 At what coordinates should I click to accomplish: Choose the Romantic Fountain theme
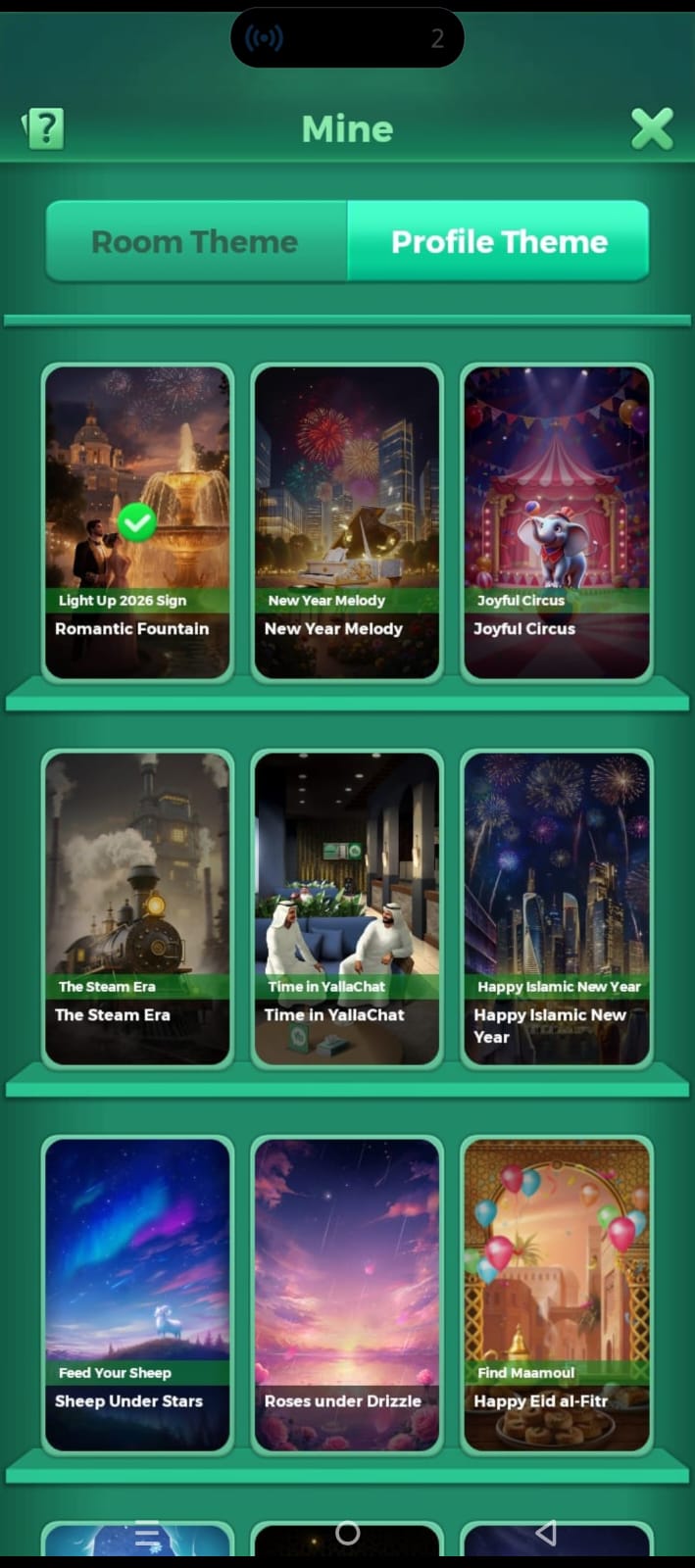click(137, 521)
